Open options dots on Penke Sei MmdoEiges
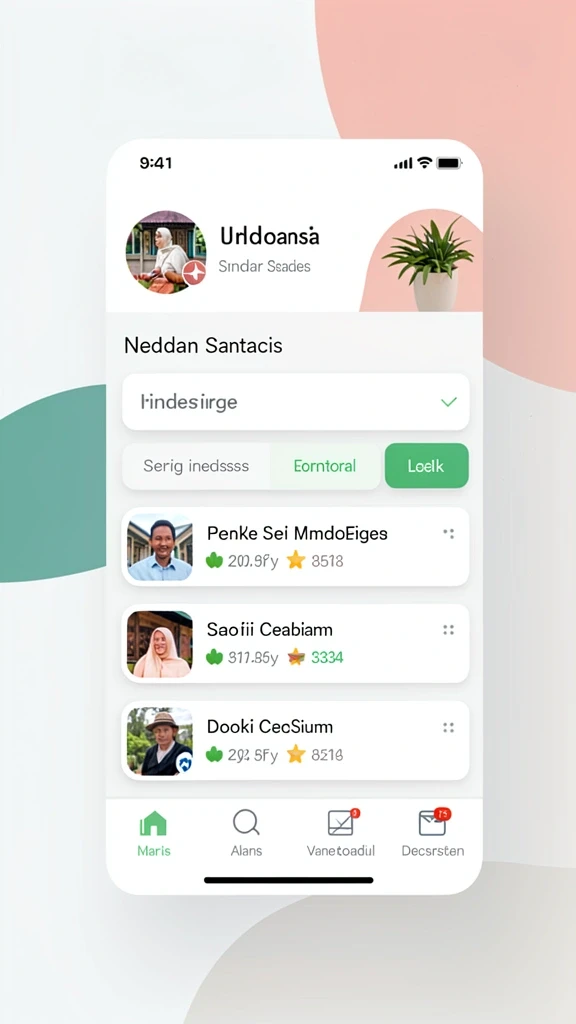Screen dimensions: 576x1024 (449, 533)
